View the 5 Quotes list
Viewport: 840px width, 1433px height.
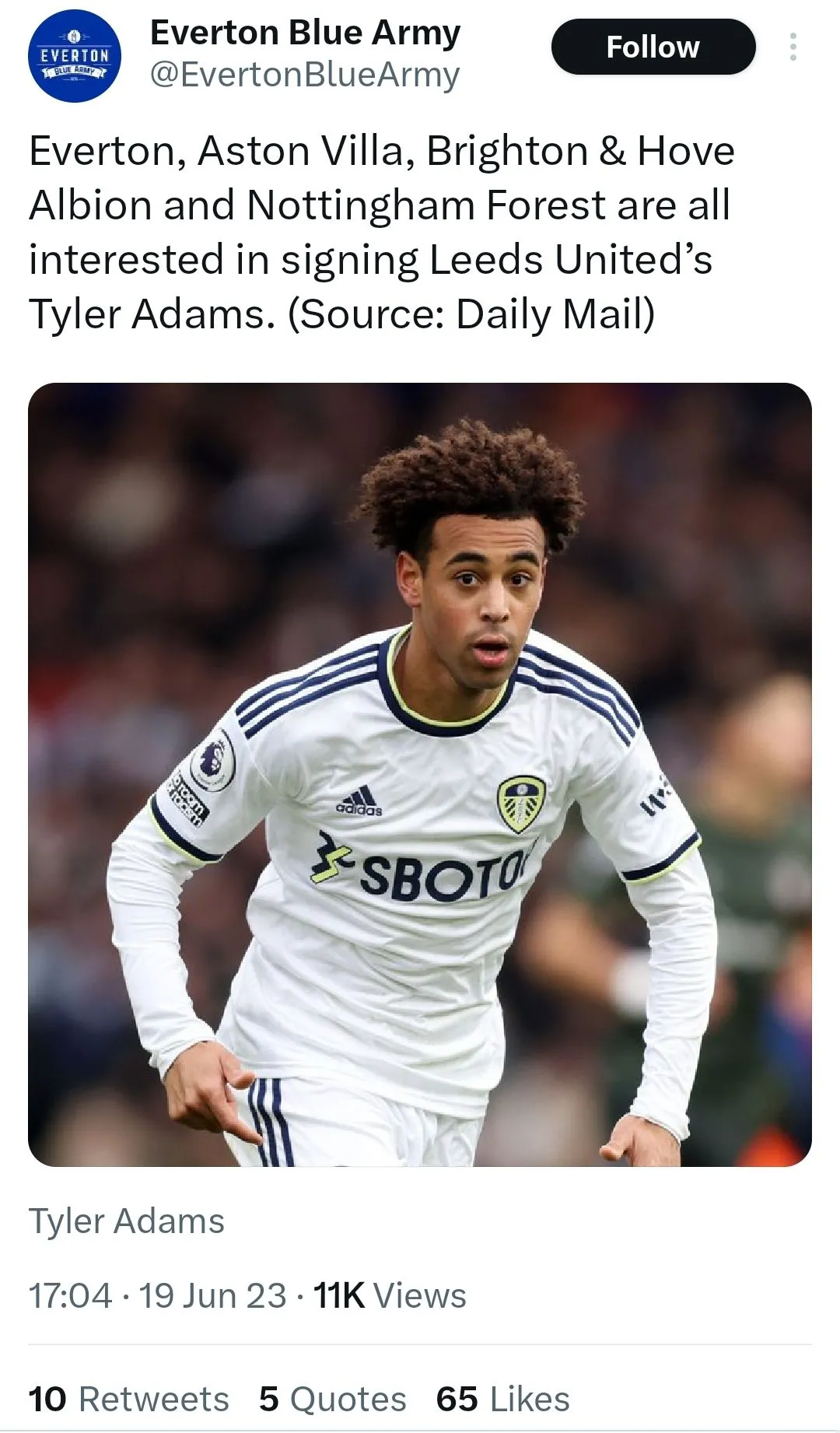(x=332, y=1399)
